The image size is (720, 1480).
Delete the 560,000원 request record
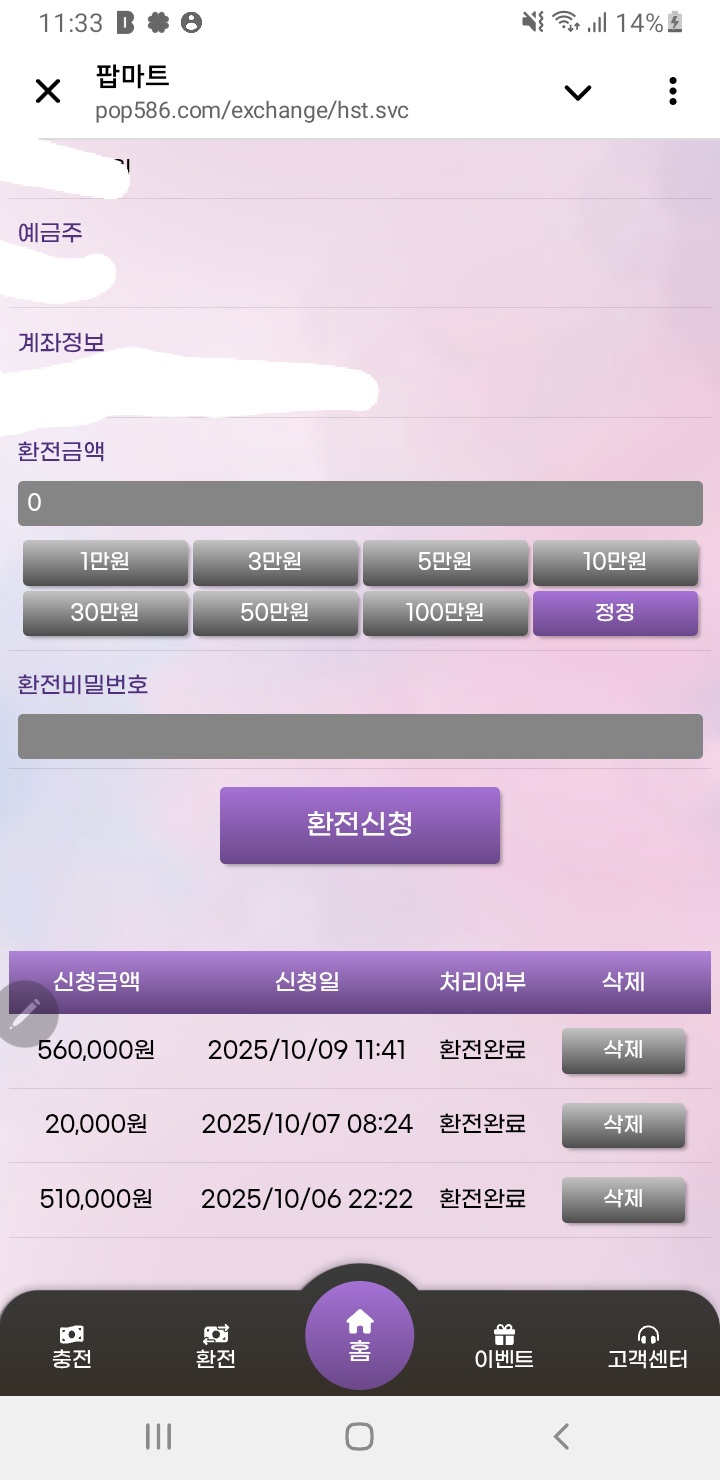tap(623, 1050)
